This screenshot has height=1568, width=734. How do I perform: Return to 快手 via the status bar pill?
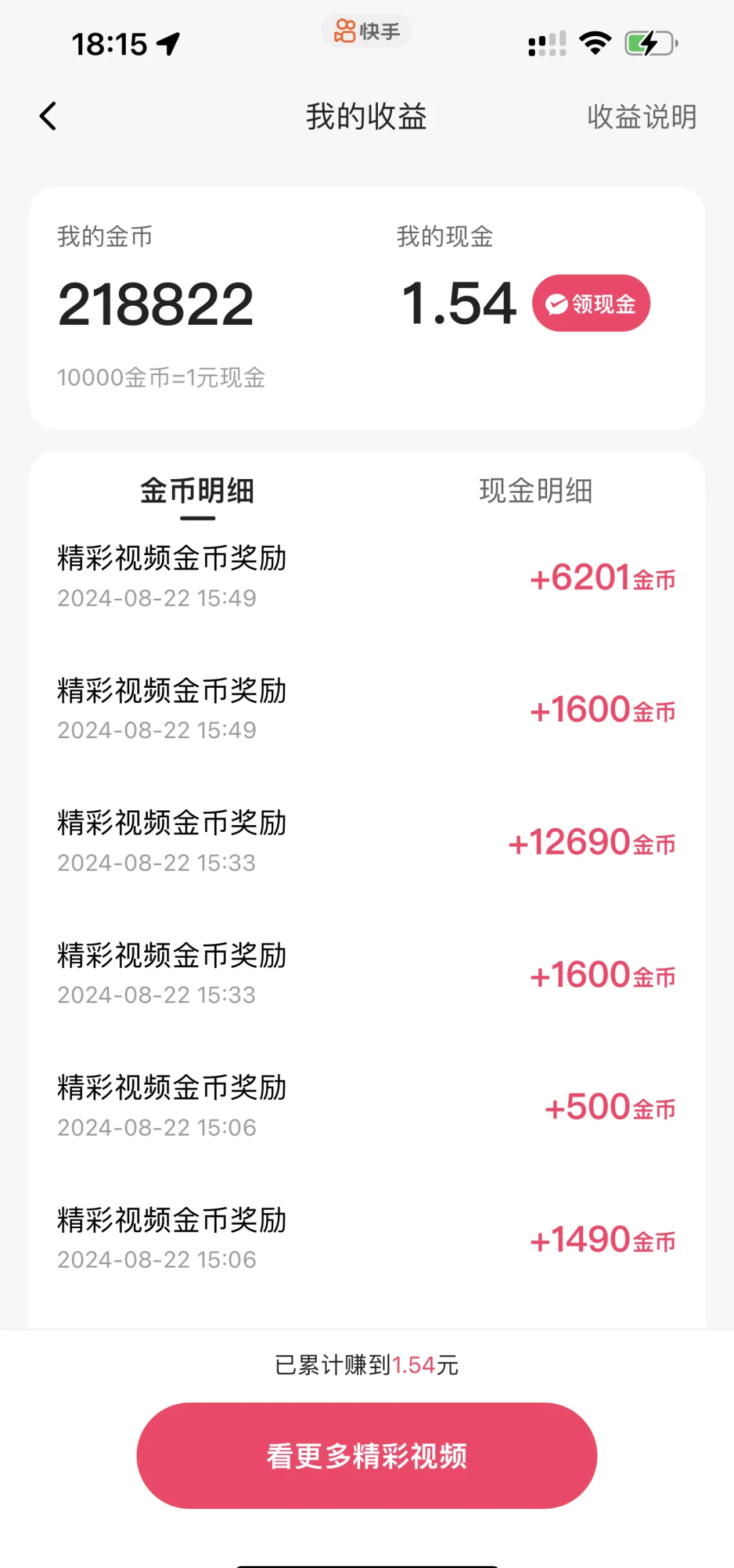point(366,31)
